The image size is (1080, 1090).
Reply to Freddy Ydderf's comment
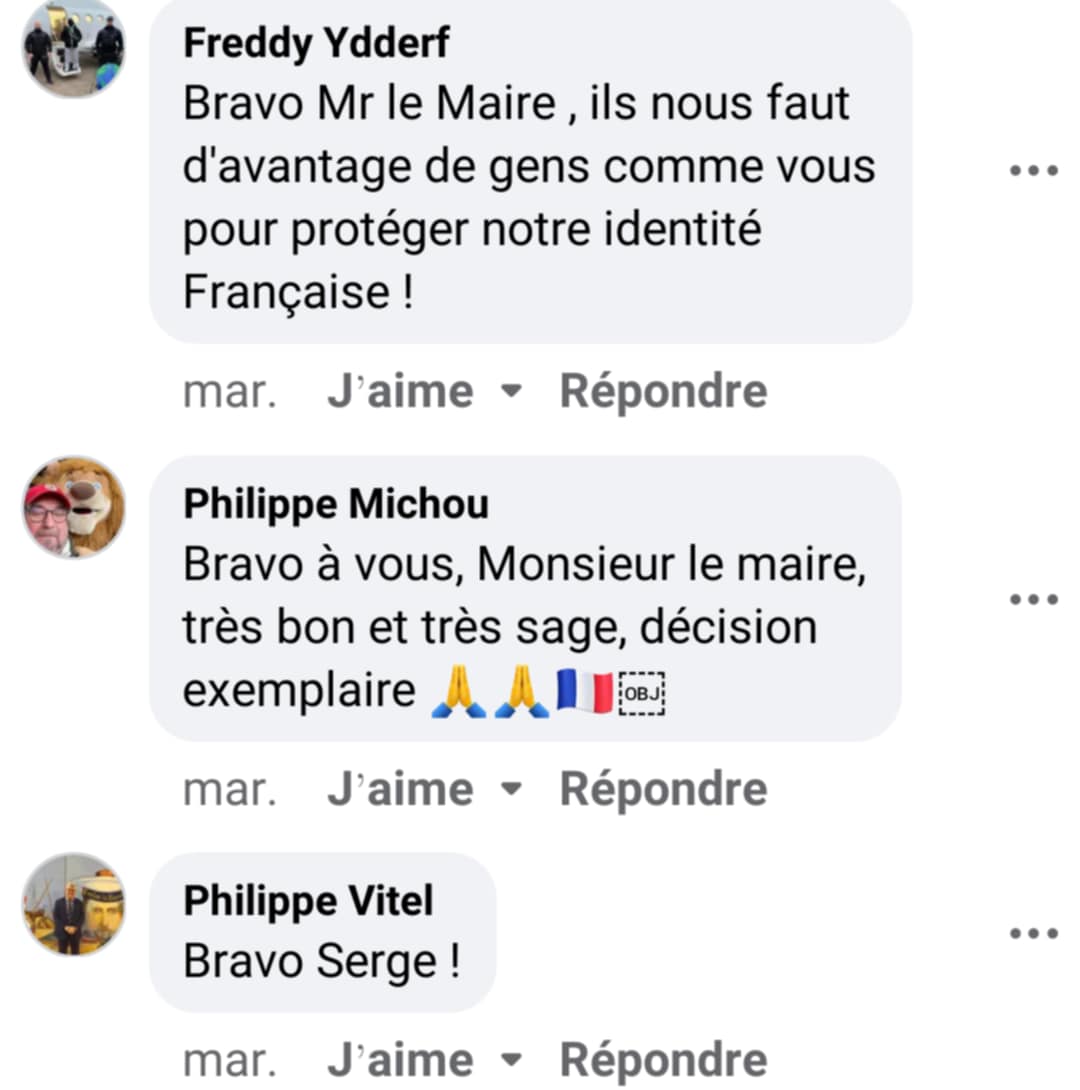tap(663, 391)
